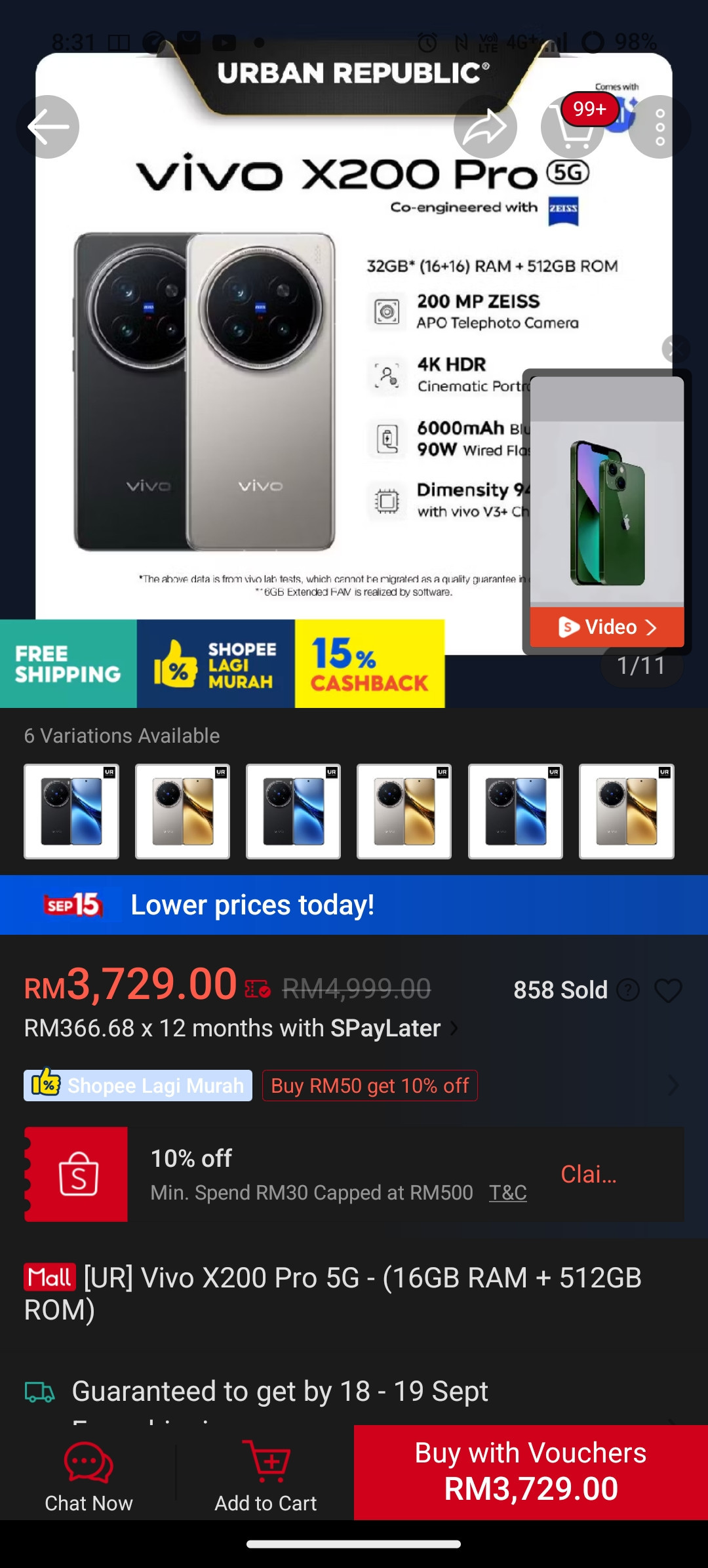Viewport: 708px width, 1568px height.
Task: Open the shopping cart
Action: (x=572, y=127)
